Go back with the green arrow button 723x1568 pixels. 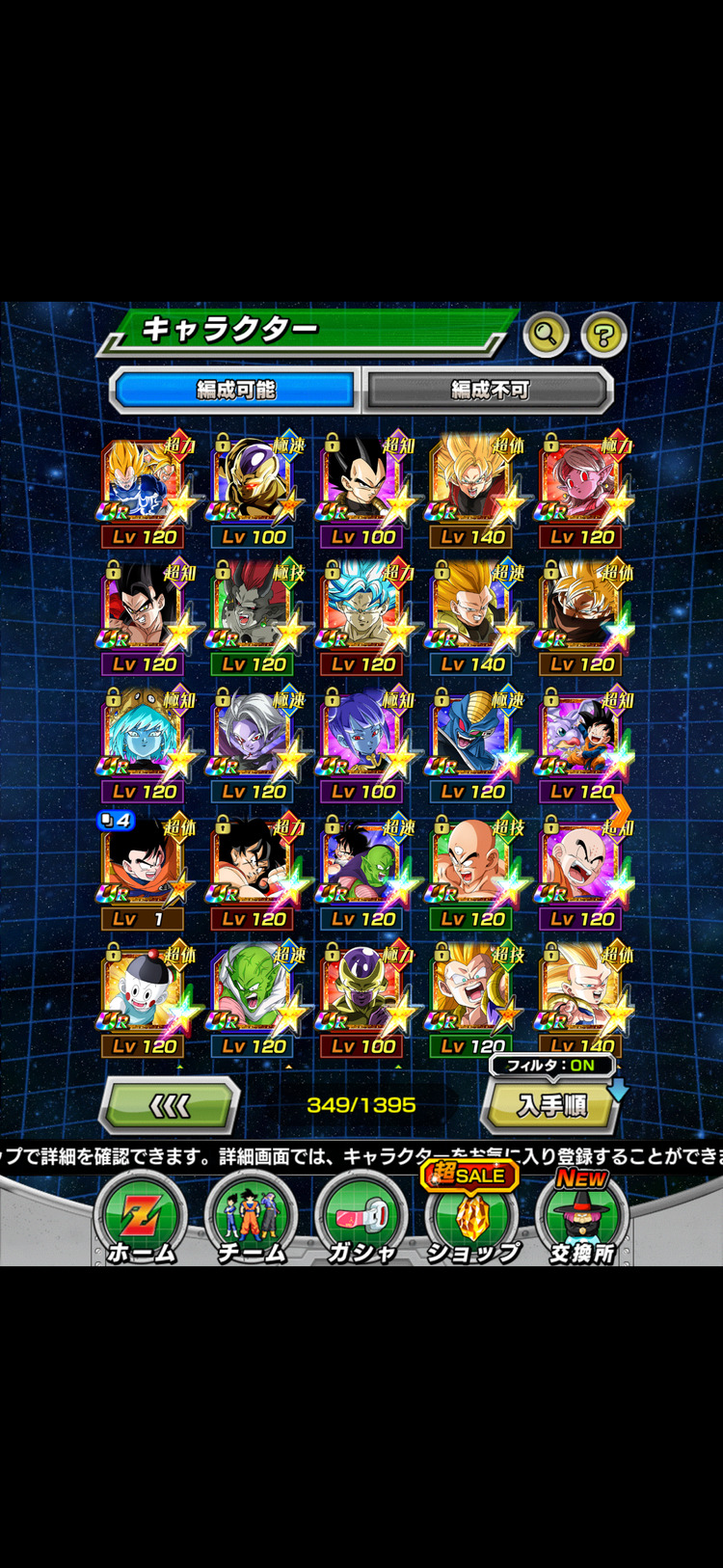pyautogui.click(x=171, y=1104)
